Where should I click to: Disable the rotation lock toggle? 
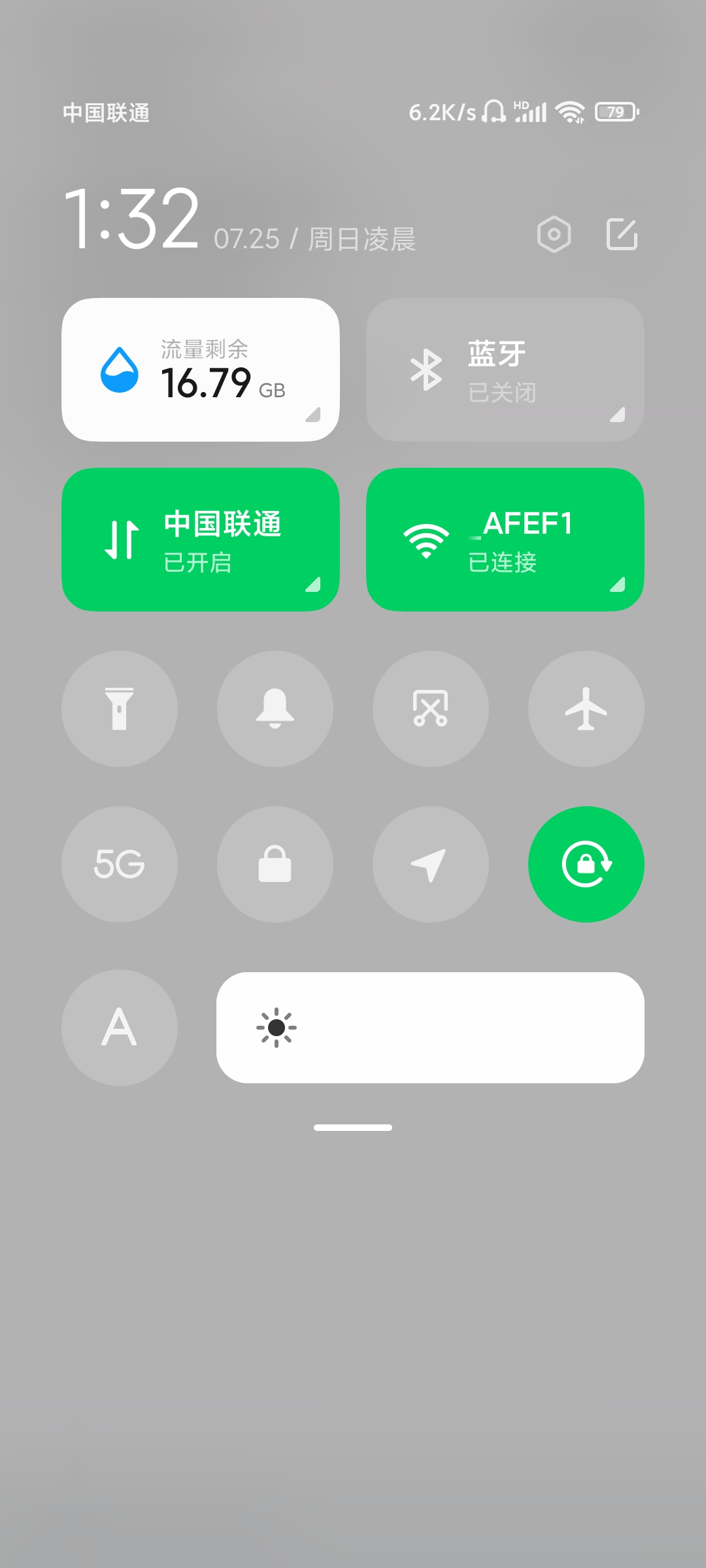[586, 864]
